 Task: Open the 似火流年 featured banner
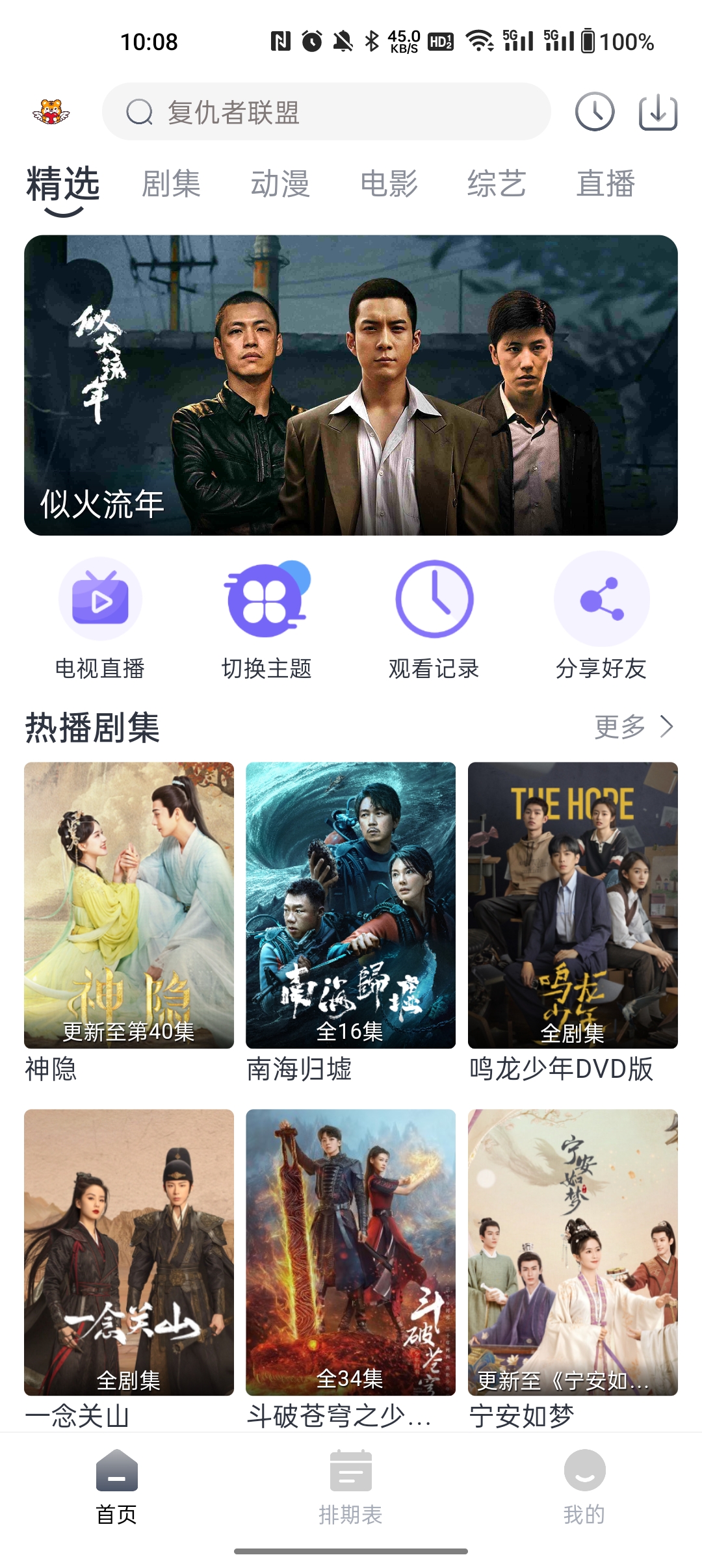click(x=351, y=387)
